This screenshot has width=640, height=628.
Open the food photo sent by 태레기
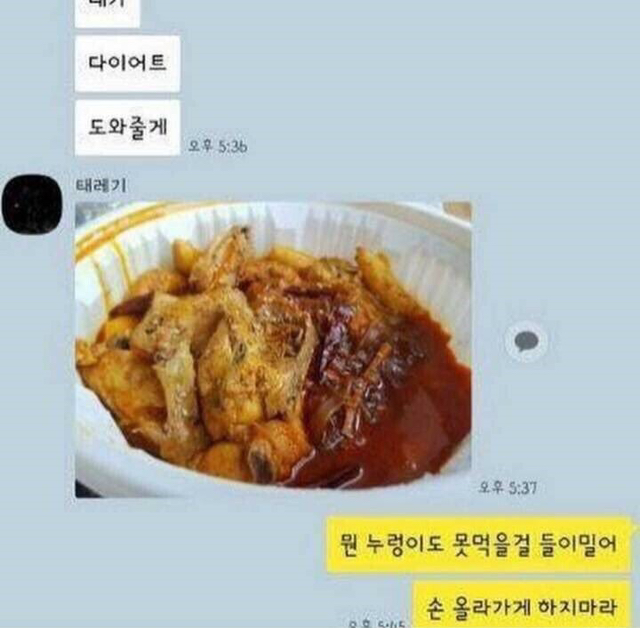click(272, 349)
